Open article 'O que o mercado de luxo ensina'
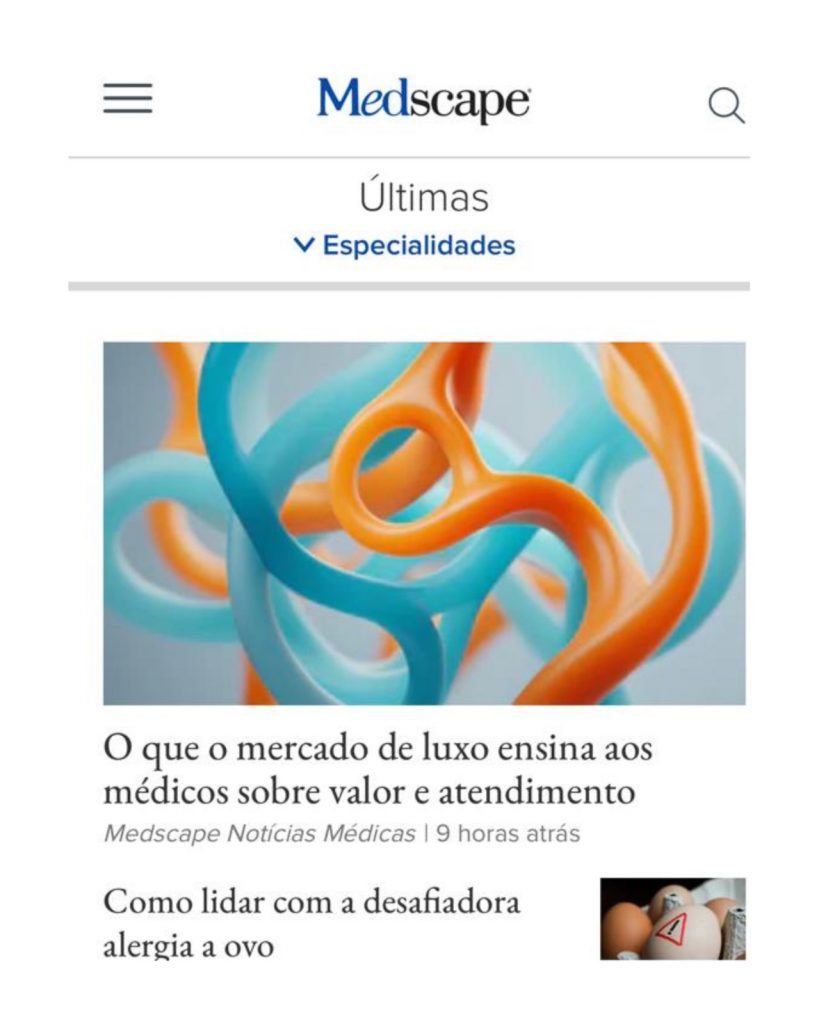Image resolution: width=819 pixels, height=1024 pixels. click(378, 770)
